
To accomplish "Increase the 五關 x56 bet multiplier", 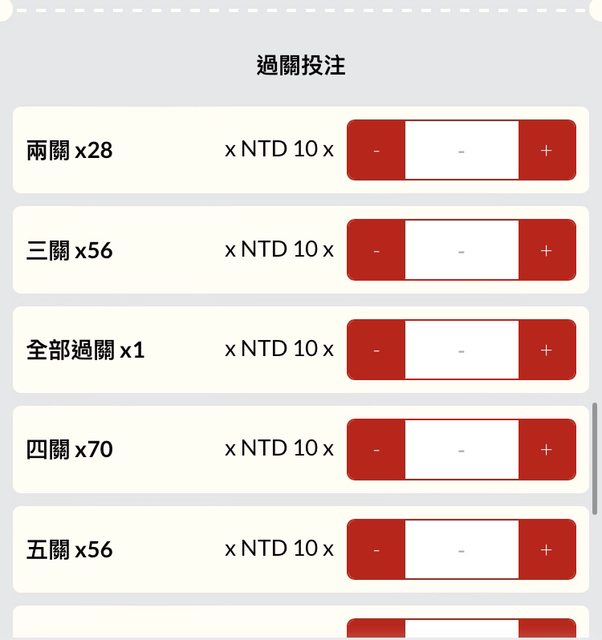I will pyautogui.click(x=546, y=550).
